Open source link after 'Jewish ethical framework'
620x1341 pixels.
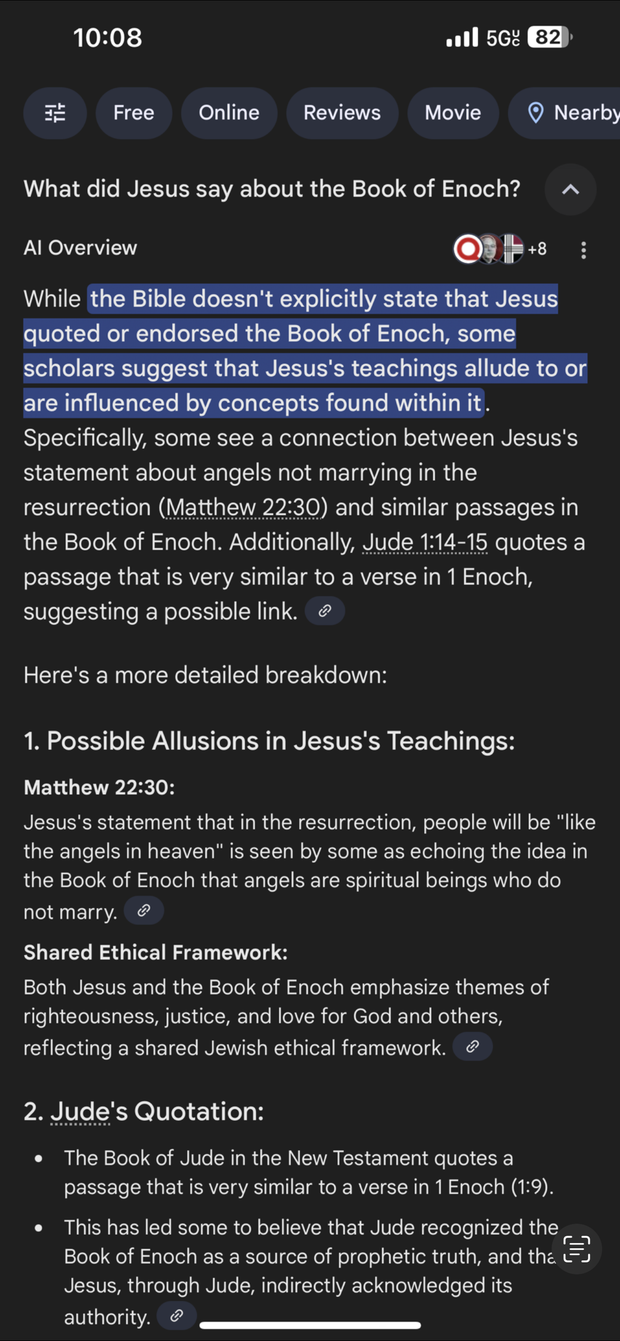tap(472, 1047)
